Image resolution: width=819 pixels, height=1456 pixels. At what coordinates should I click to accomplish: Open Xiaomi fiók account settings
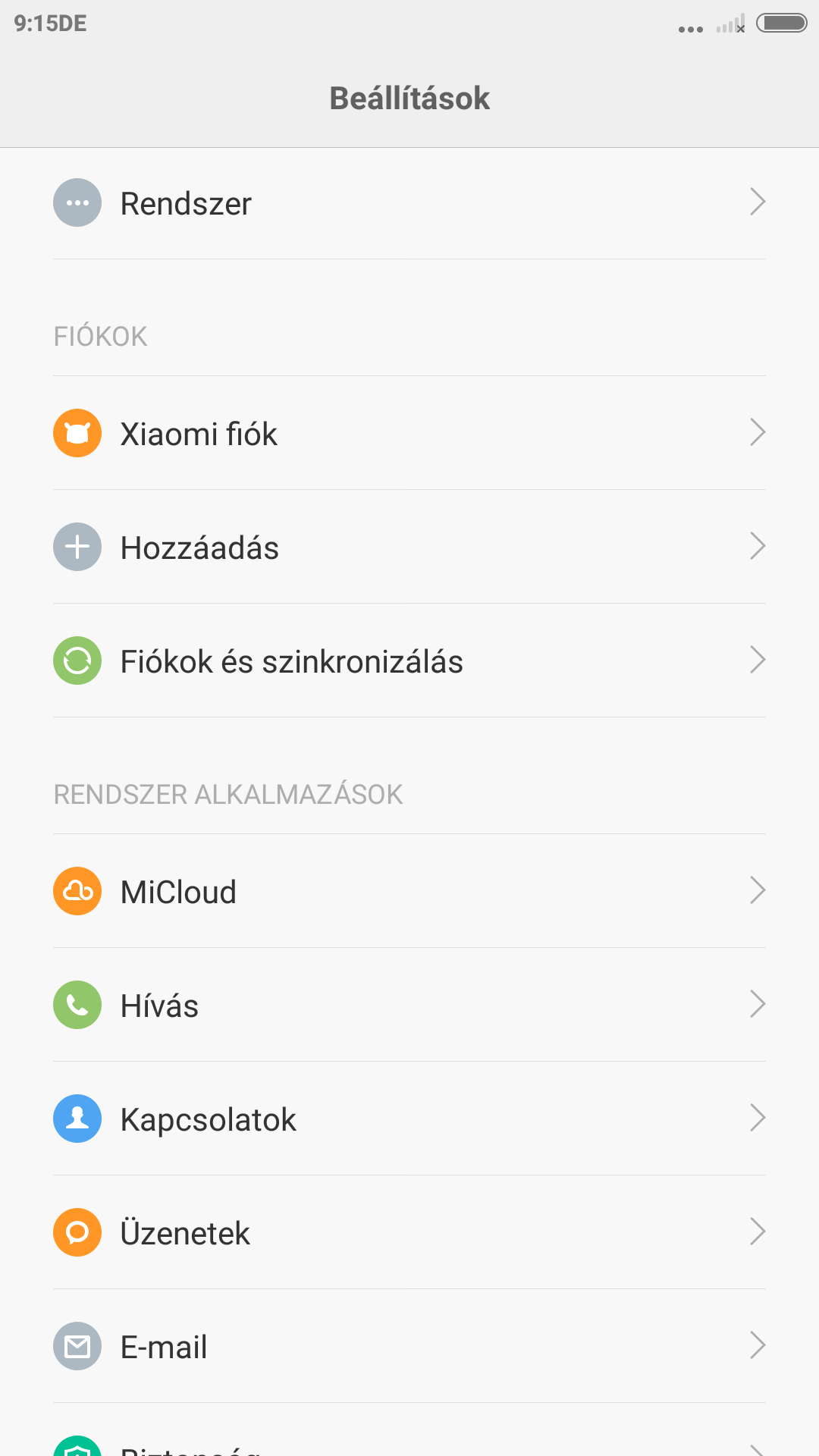pyautogui.click(x=409, y=434)
